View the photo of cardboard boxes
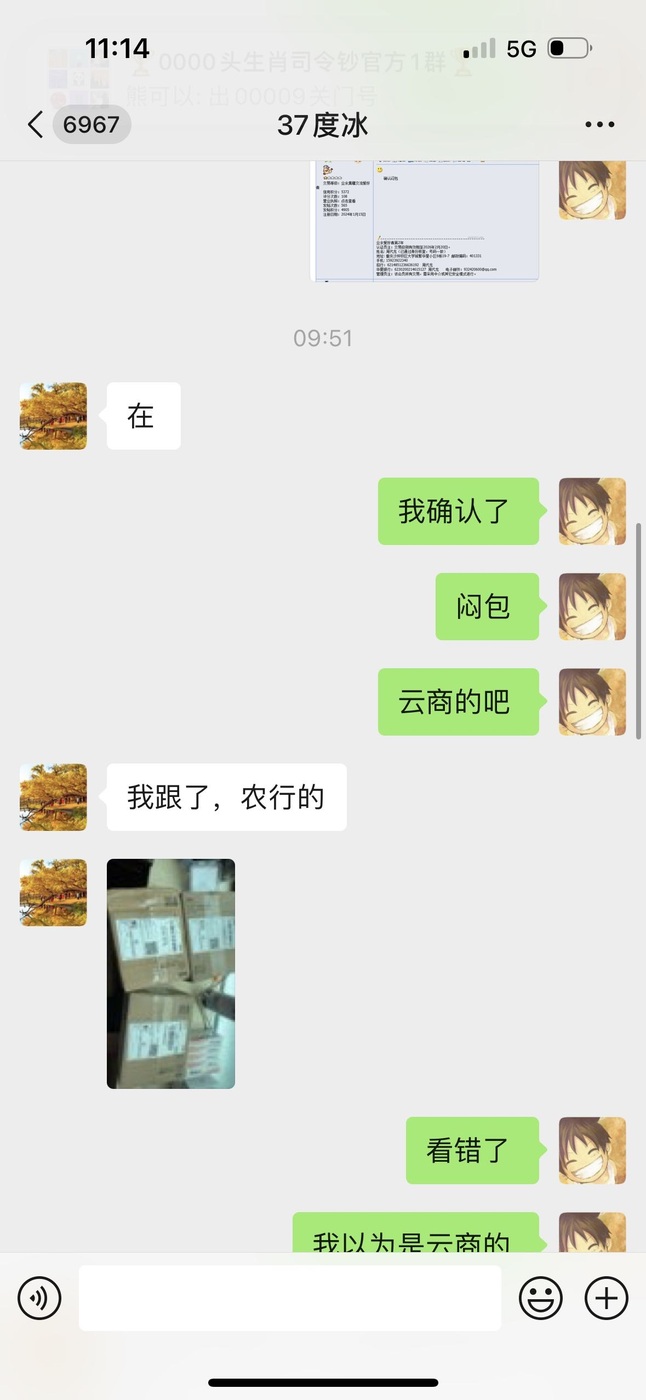Screen dimensions: 646x1400 point(171,973)
